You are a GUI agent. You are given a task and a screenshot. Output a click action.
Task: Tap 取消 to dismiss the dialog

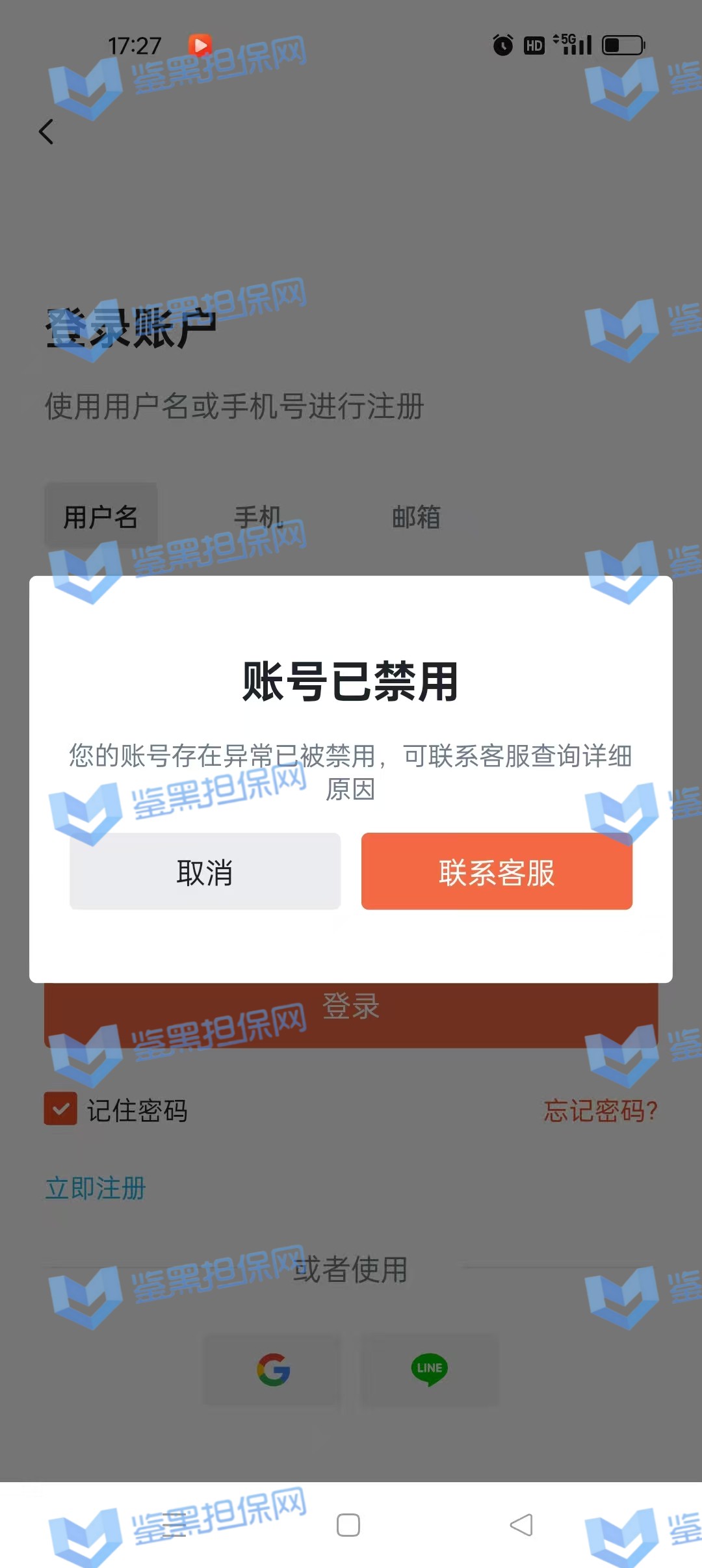pos(205,872)
